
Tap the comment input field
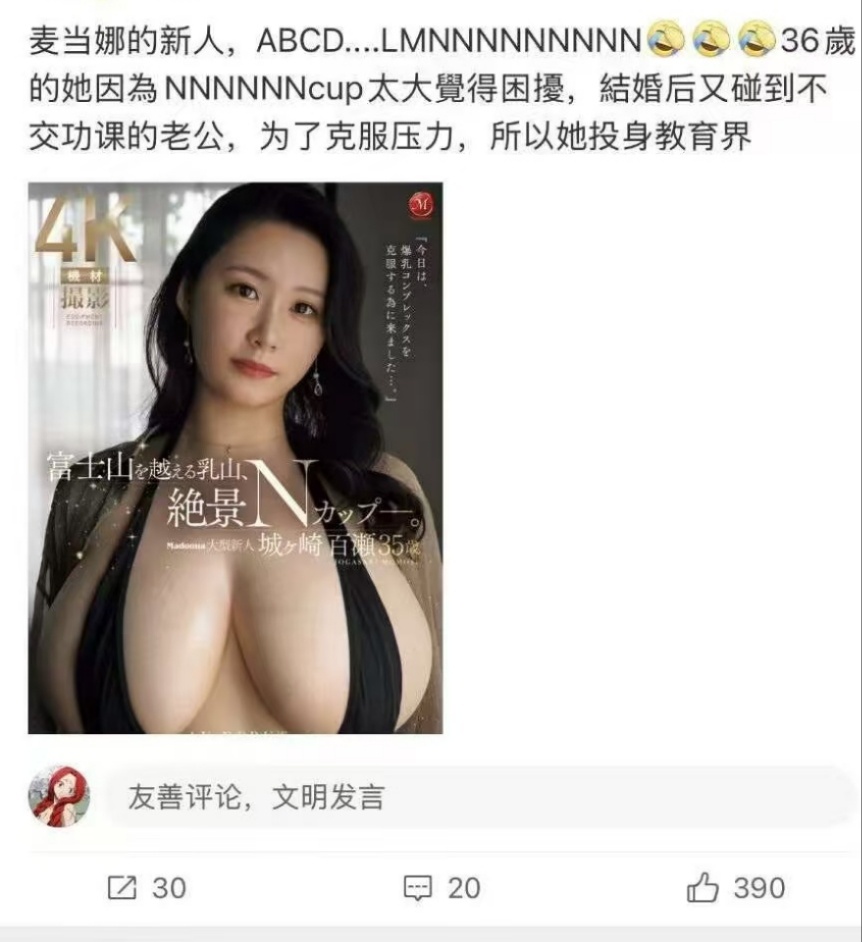(478, 797)
